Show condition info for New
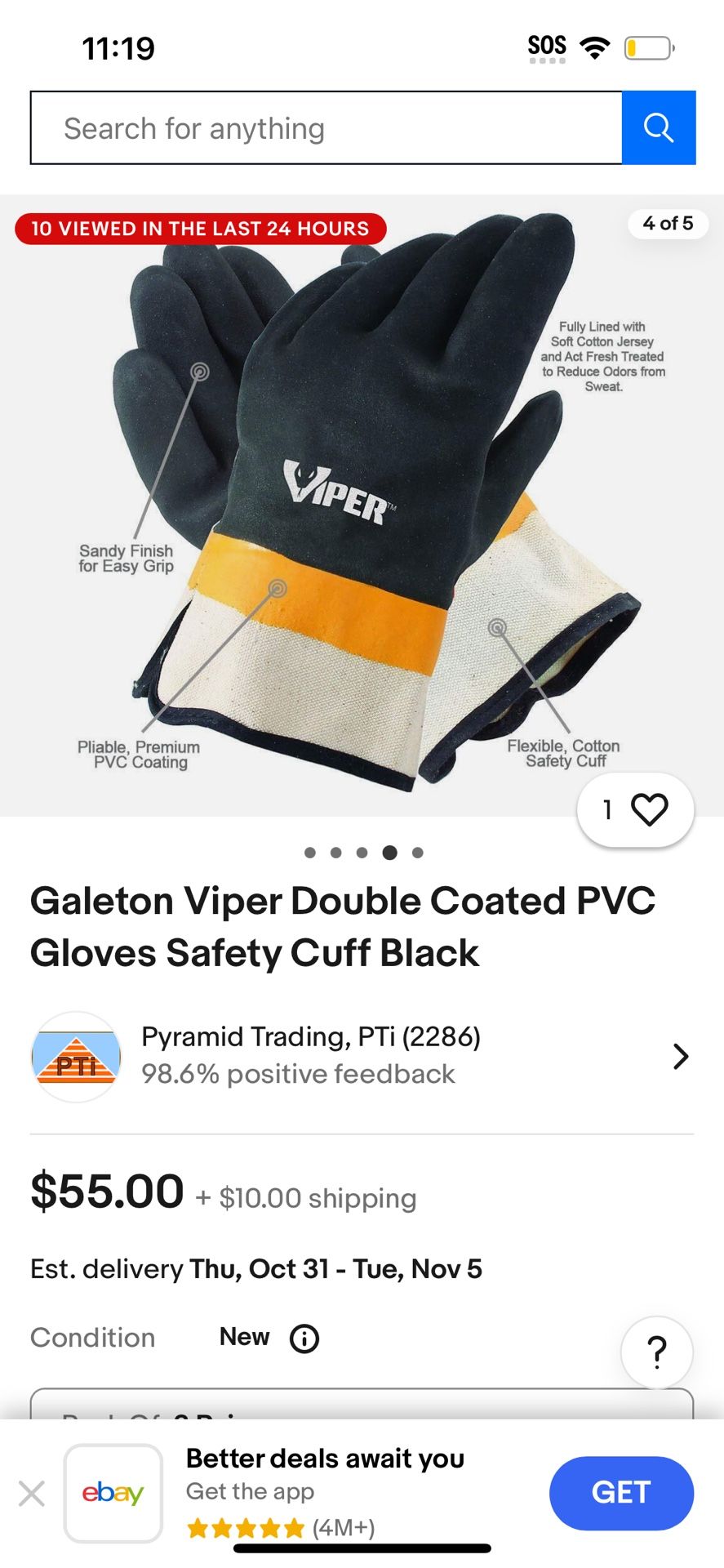 (x=304, y=1339)
